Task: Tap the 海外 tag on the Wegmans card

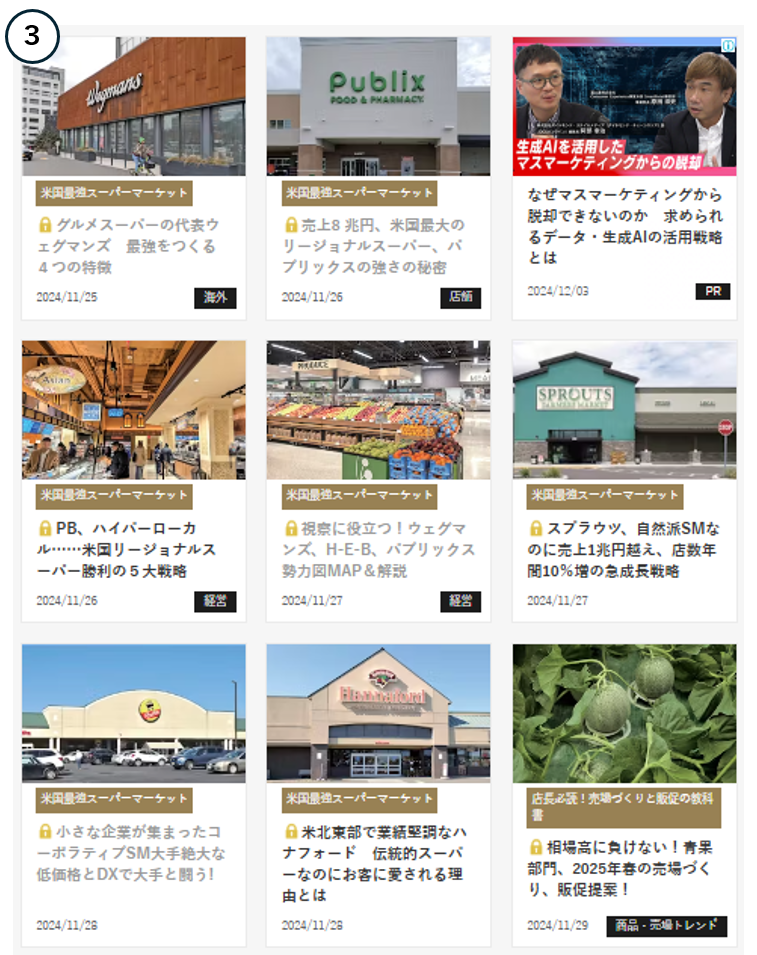Action: pyautogui.click(x=215, y=297)
